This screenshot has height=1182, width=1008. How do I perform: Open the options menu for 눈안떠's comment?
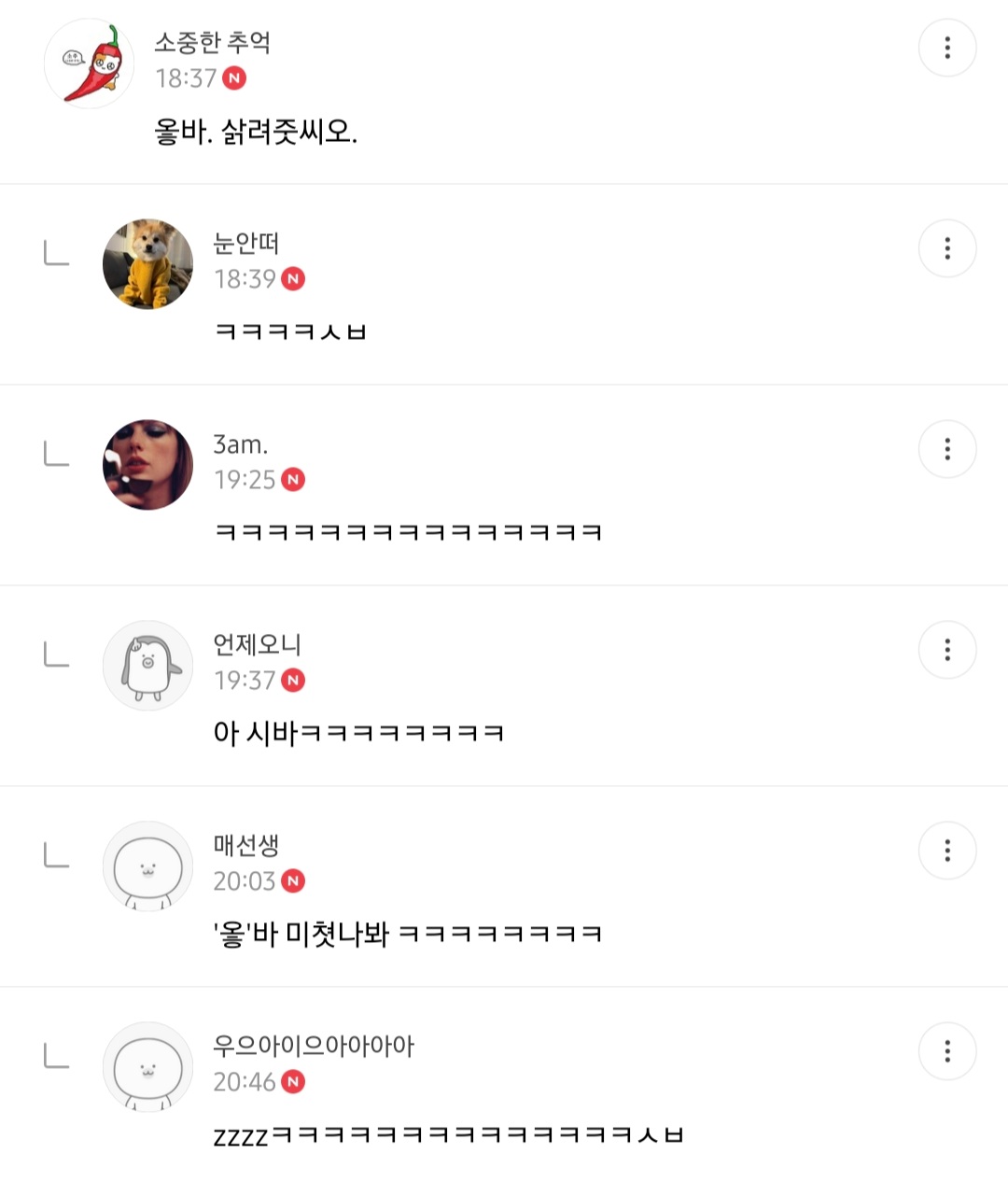pyautogui.click(x=947, y=248)
